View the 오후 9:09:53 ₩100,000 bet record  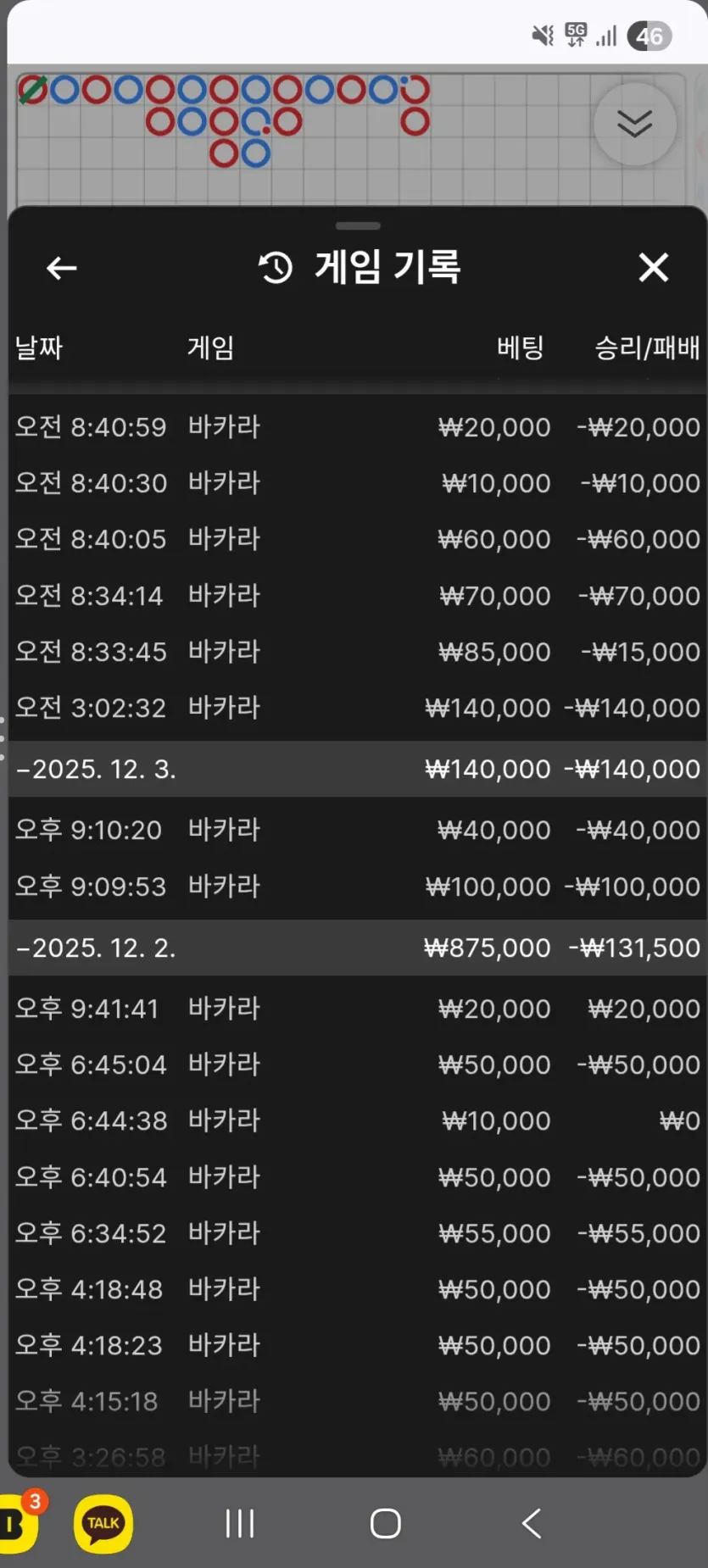(356, 887)
